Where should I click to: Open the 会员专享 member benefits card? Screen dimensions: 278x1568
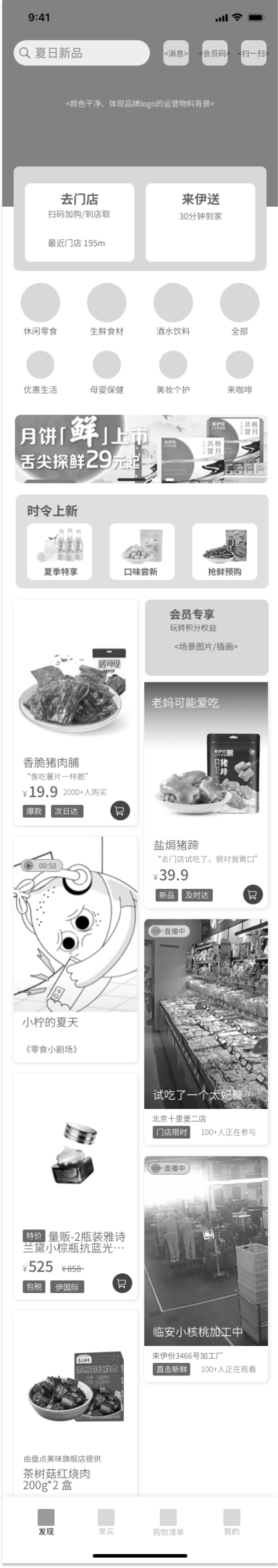click(206, 637)
